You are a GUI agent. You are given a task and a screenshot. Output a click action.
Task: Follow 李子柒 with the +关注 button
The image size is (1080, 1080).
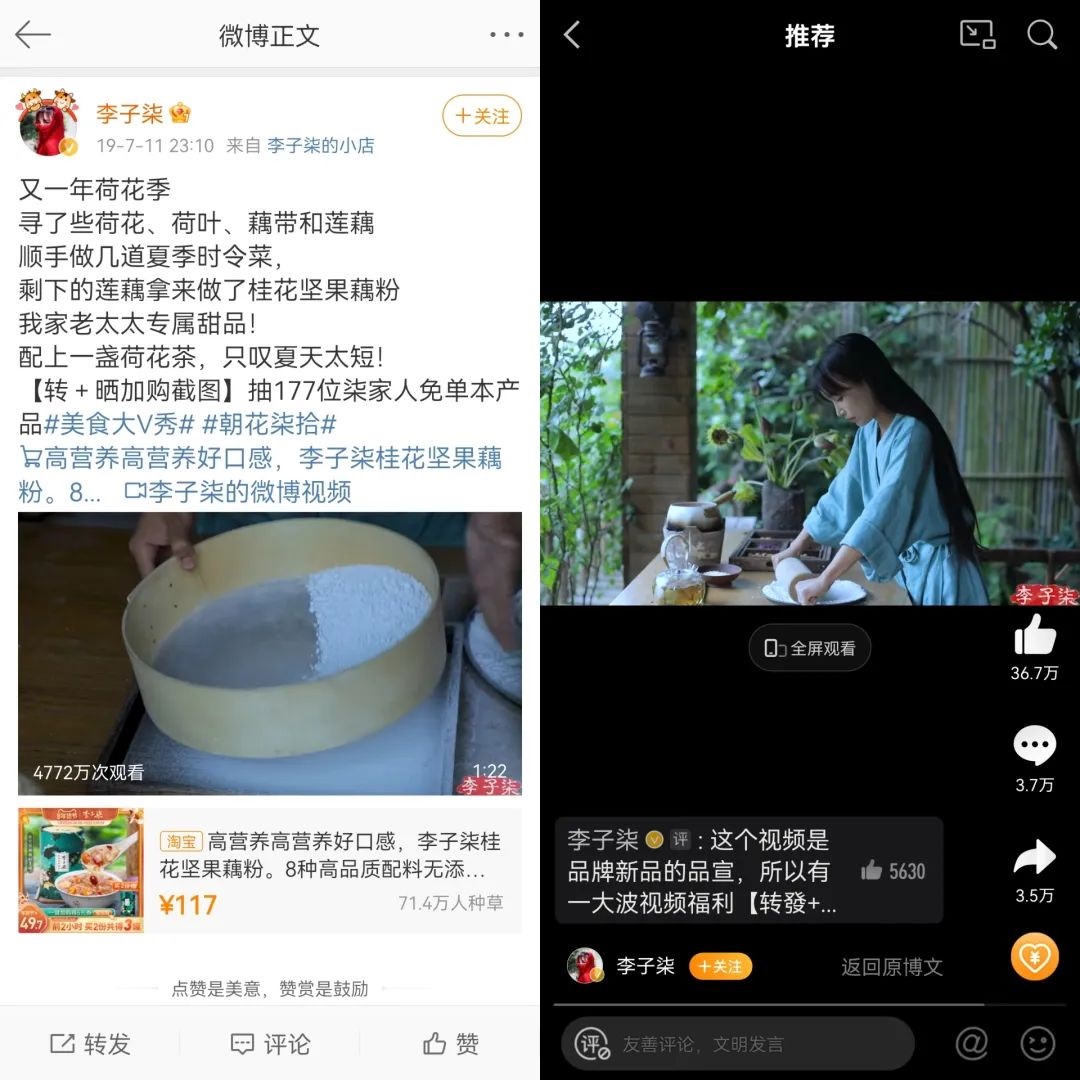click(x=482, y=117)
